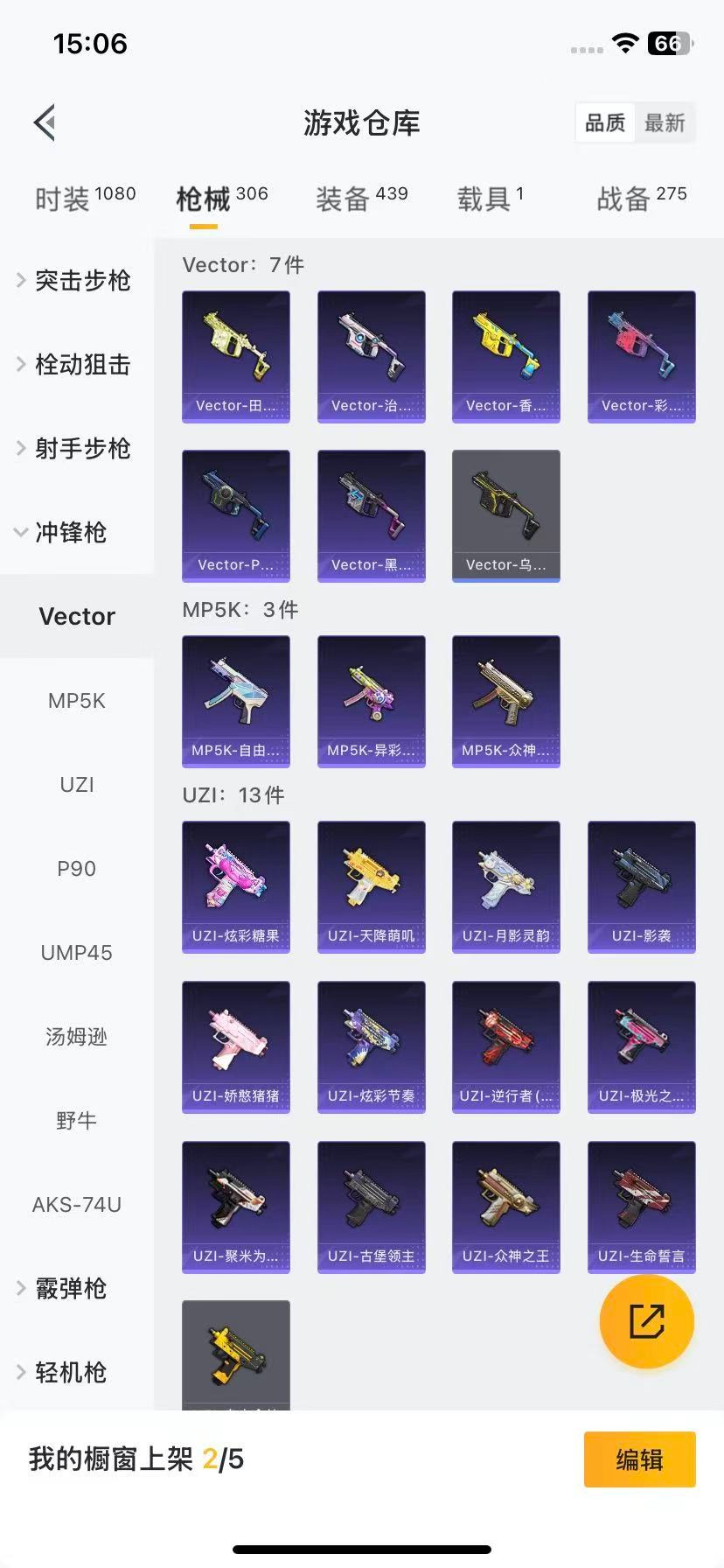Viewport: 724px width, 1568px height.
Task: Select MP5K in the sidebar list
Action: (x=76, y=700)
